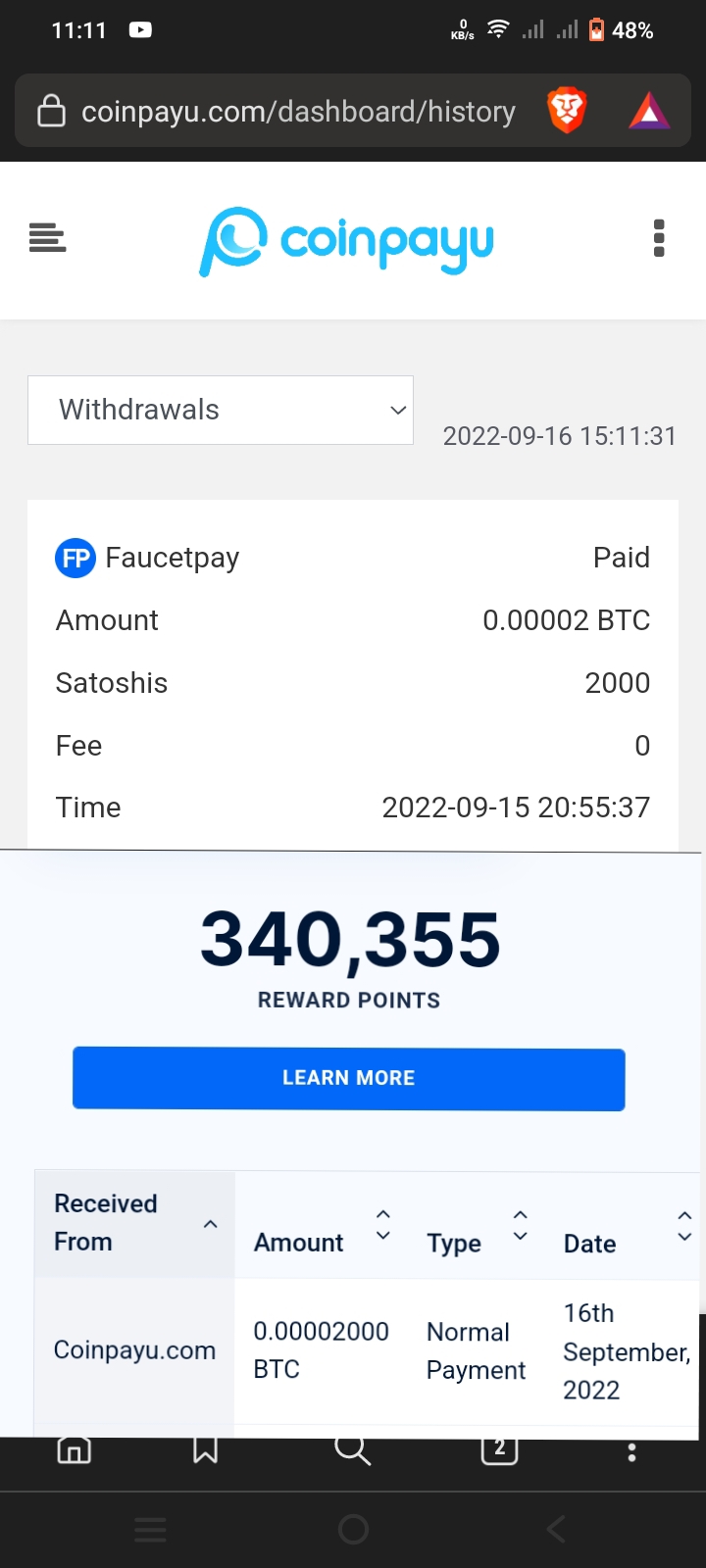Screen dimensions: 706x1568
Task: Go back with the system back button
Action: click(556, 1529)
